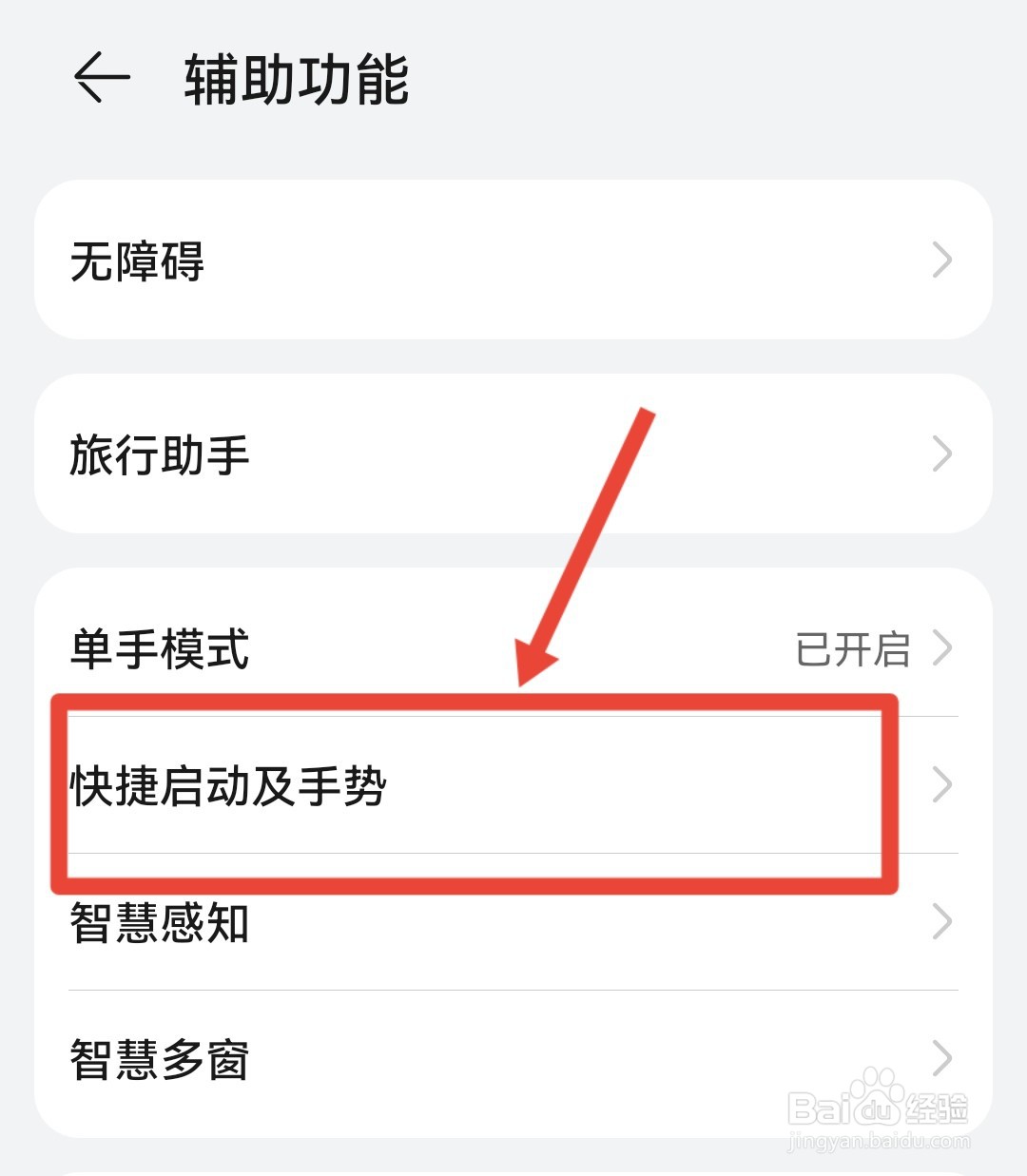The height and width of the screenshot is (1176, 1027).
Task: Open the 智慧感知 row chevron
Action: click(941, 922)
